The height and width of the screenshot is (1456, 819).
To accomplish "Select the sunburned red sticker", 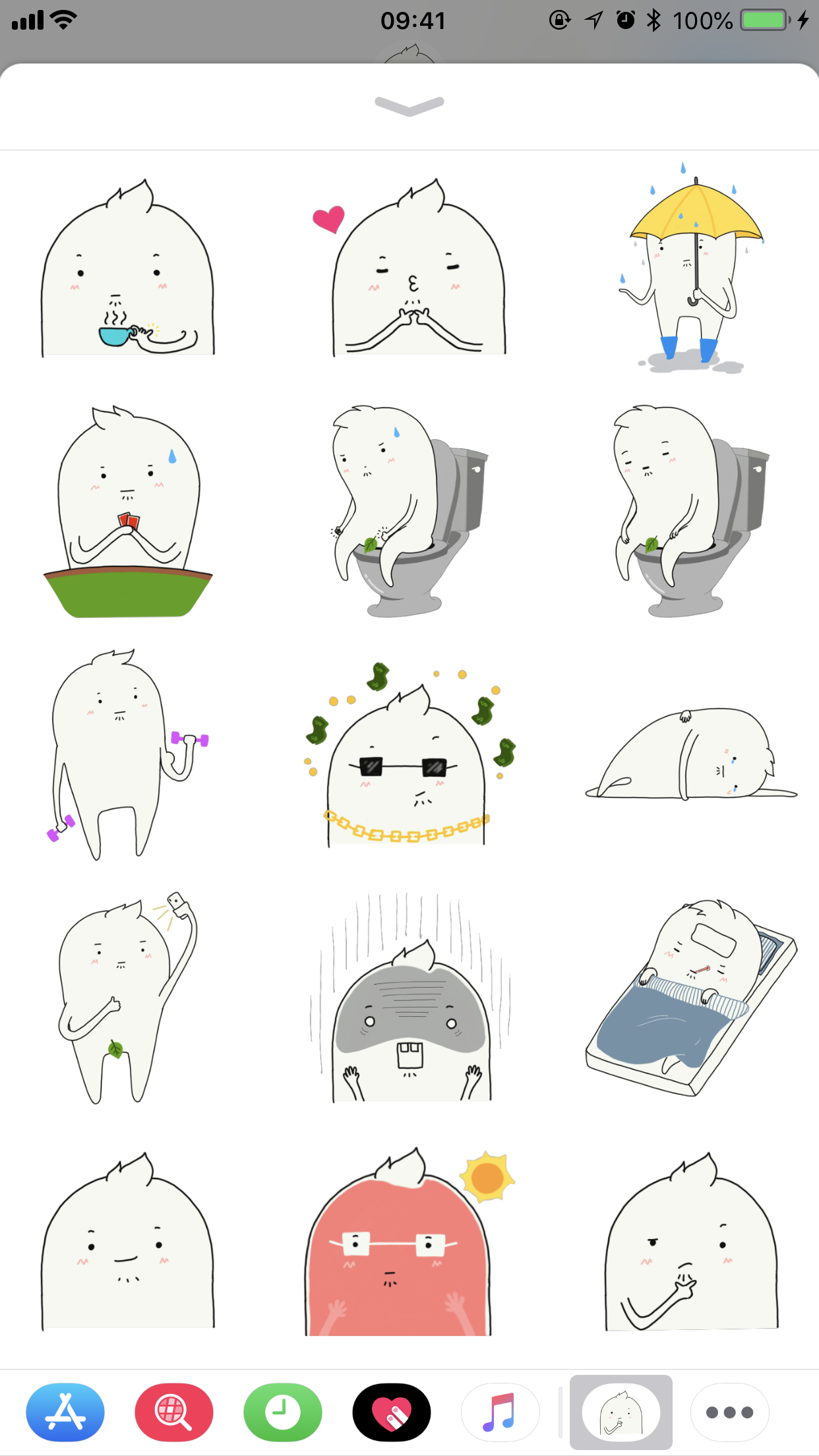I will [406, 1246].
